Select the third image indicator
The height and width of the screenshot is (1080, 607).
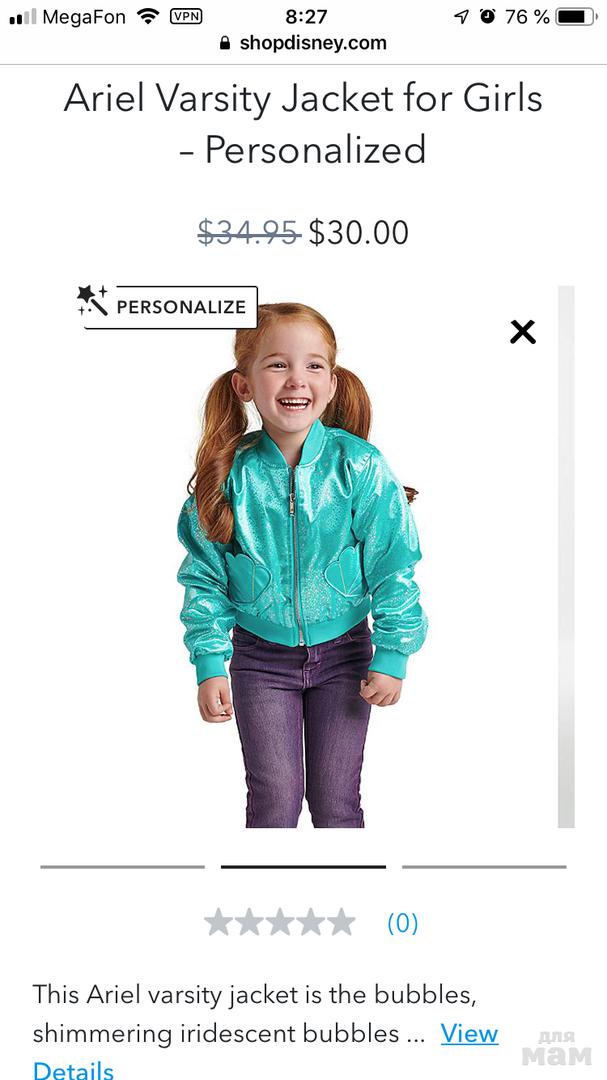pos(484,866)
